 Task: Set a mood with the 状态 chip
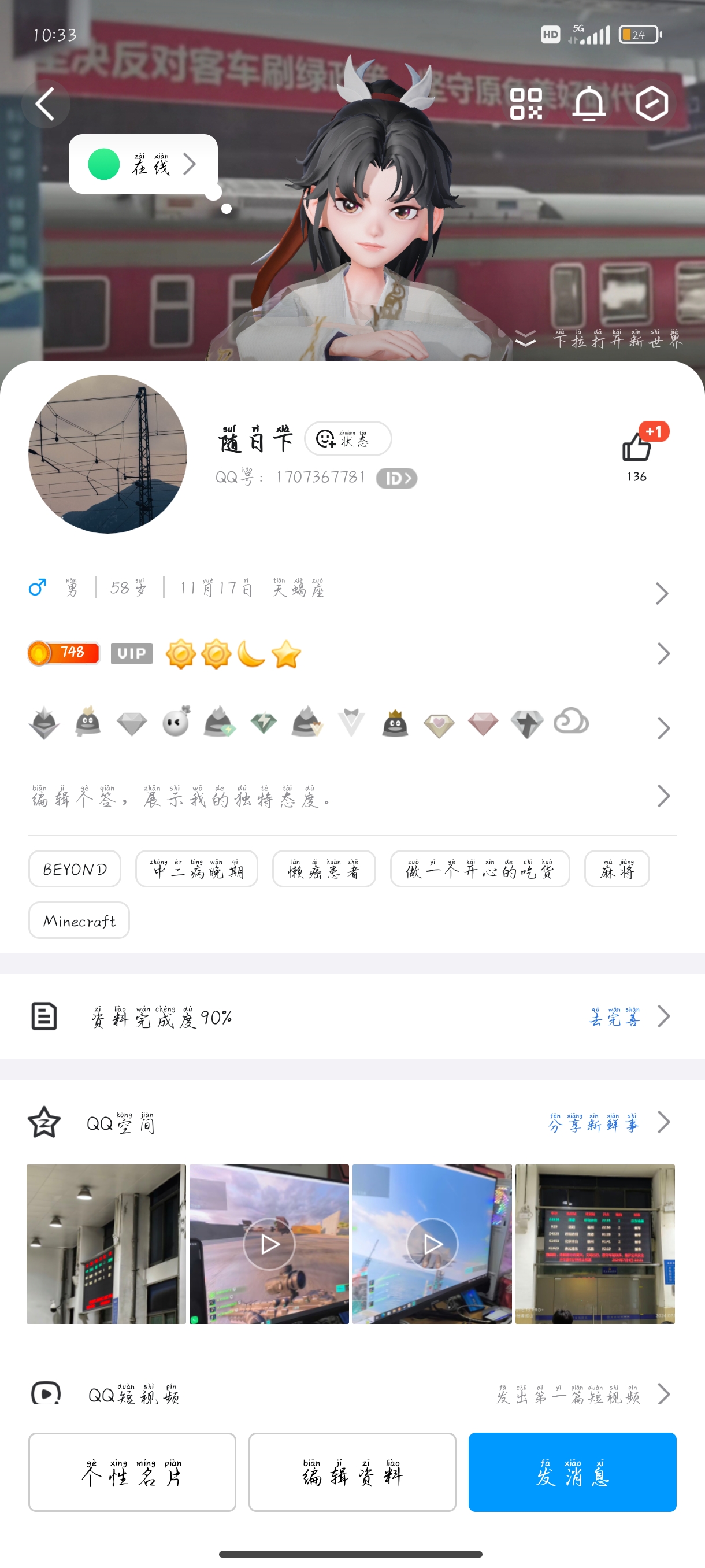(348, 438)
